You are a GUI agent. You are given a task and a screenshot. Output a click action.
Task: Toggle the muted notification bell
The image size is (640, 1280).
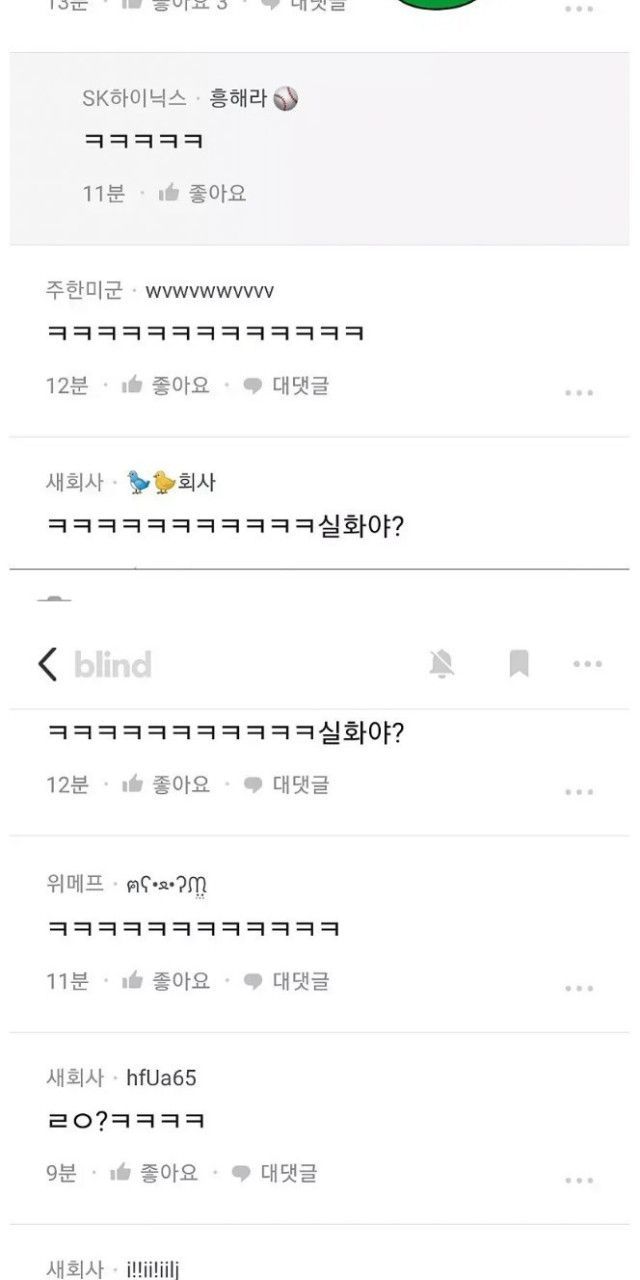(x=442, y=664)
